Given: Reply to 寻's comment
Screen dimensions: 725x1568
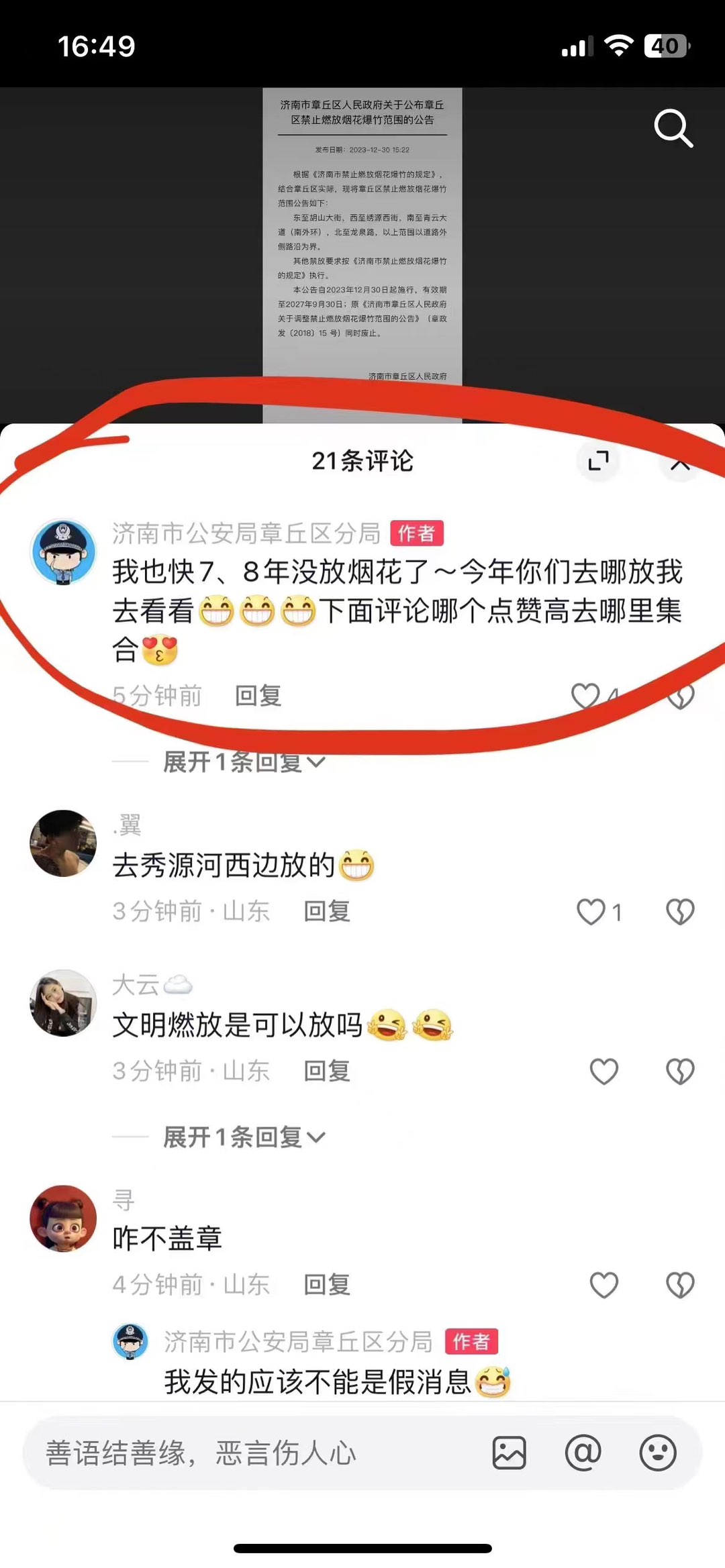Looking at the screenshot, I should [327, 1285].
